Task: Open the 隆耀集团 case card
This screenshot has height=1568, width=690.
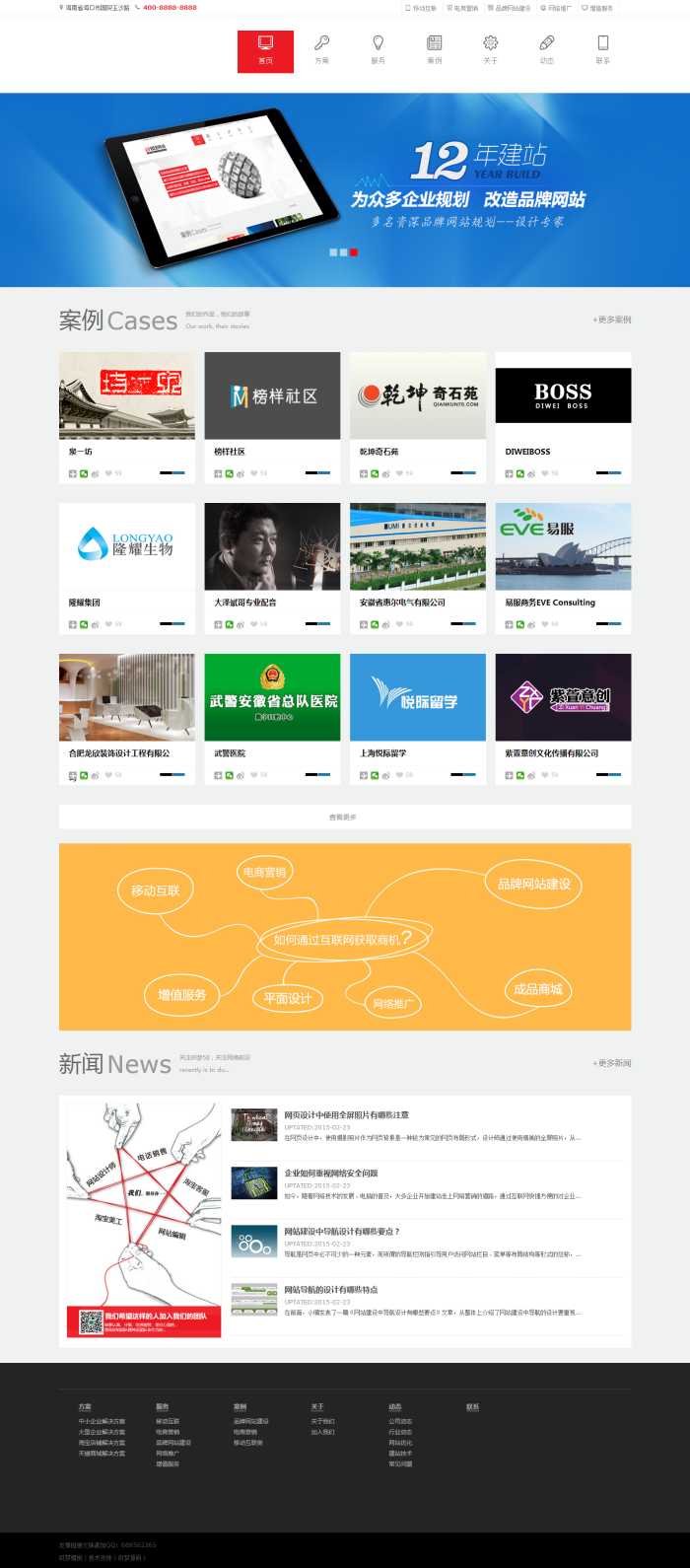Action: coord(127,568)
